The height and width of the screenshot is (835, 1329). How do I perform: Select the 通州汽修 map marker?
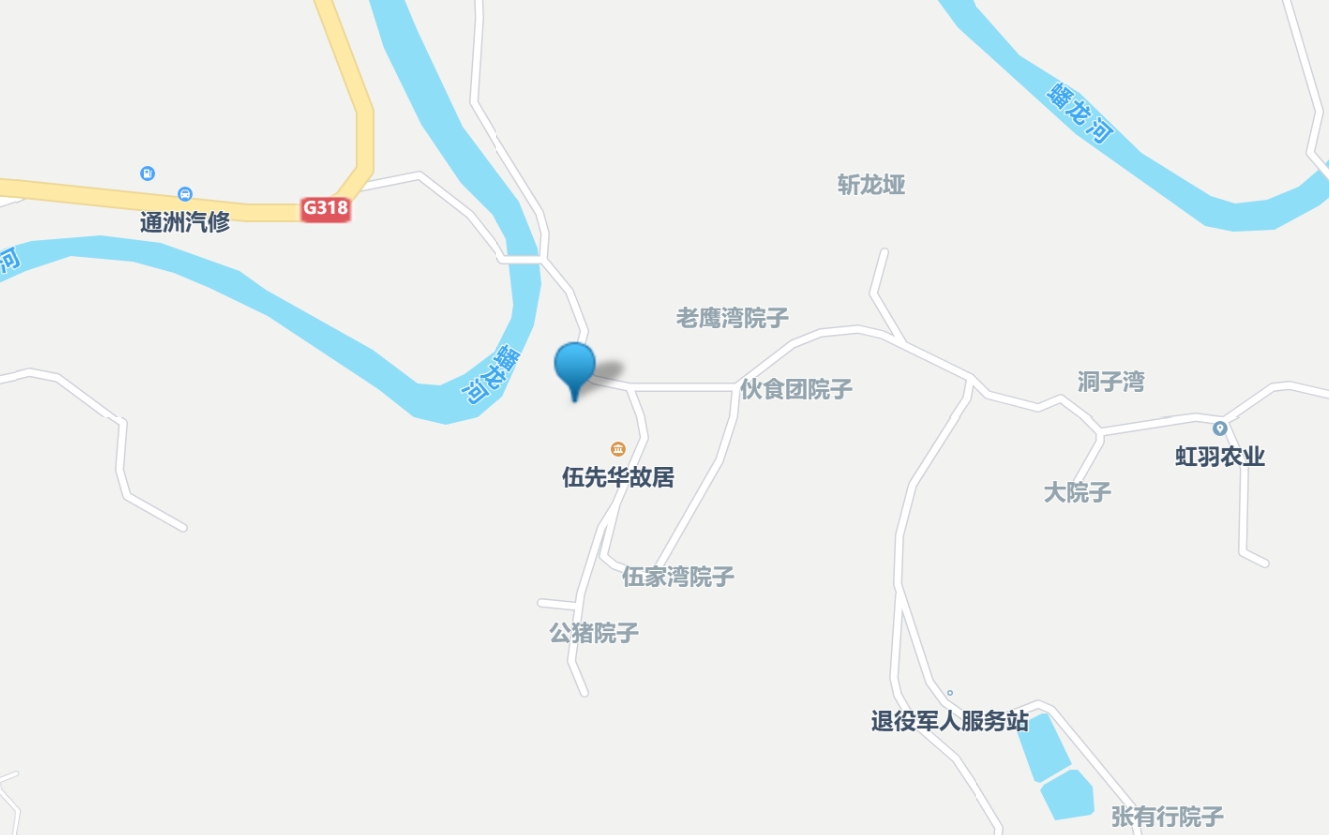point(185,194)
